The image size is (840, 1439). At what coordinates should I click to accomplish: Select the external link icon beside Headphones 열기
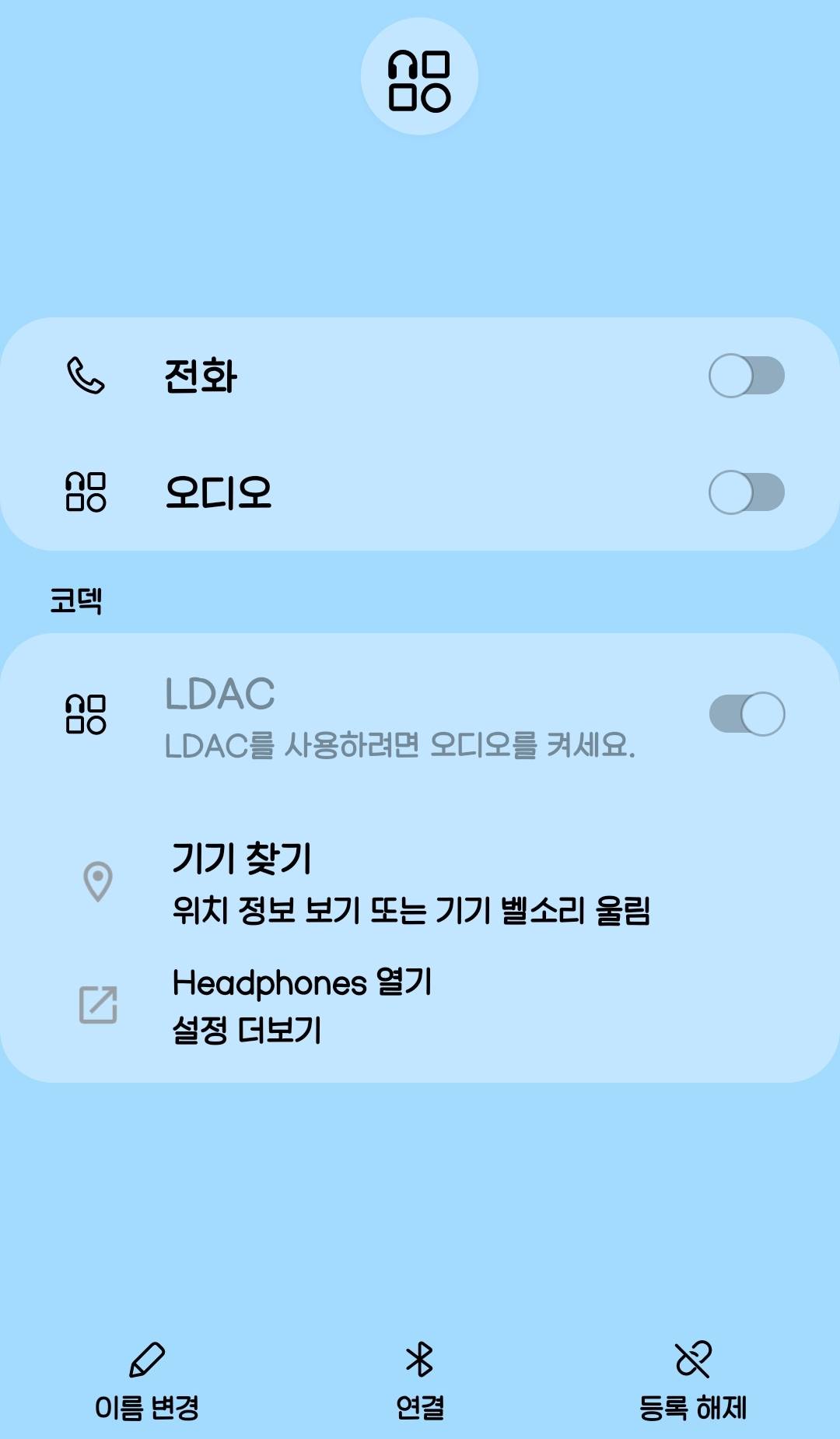click(98, 1005)
